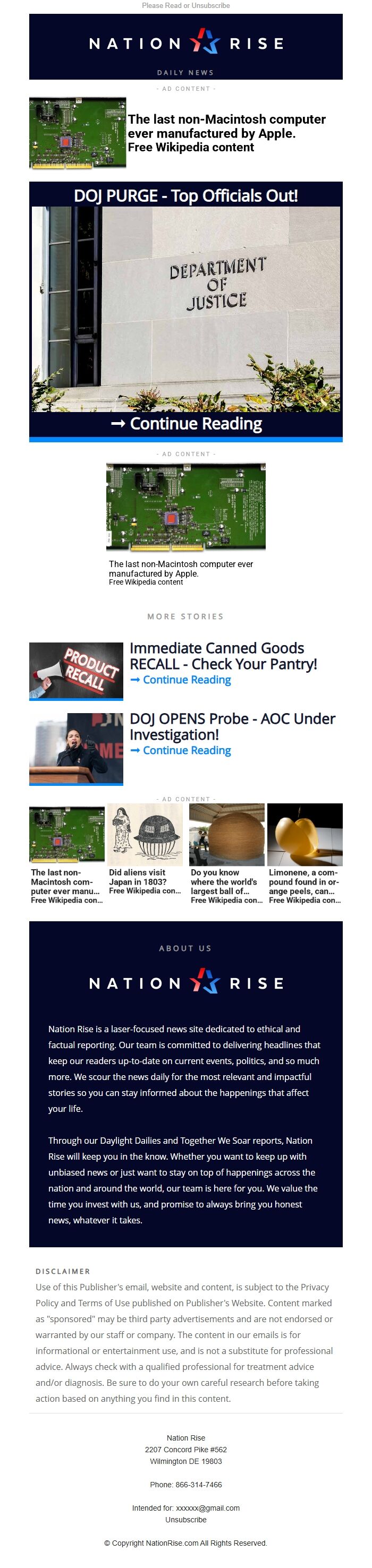The width and height of the screenshot is (372, 1568).
Task: Open the AOC investigation story photo
Action: tap(76, 748)
